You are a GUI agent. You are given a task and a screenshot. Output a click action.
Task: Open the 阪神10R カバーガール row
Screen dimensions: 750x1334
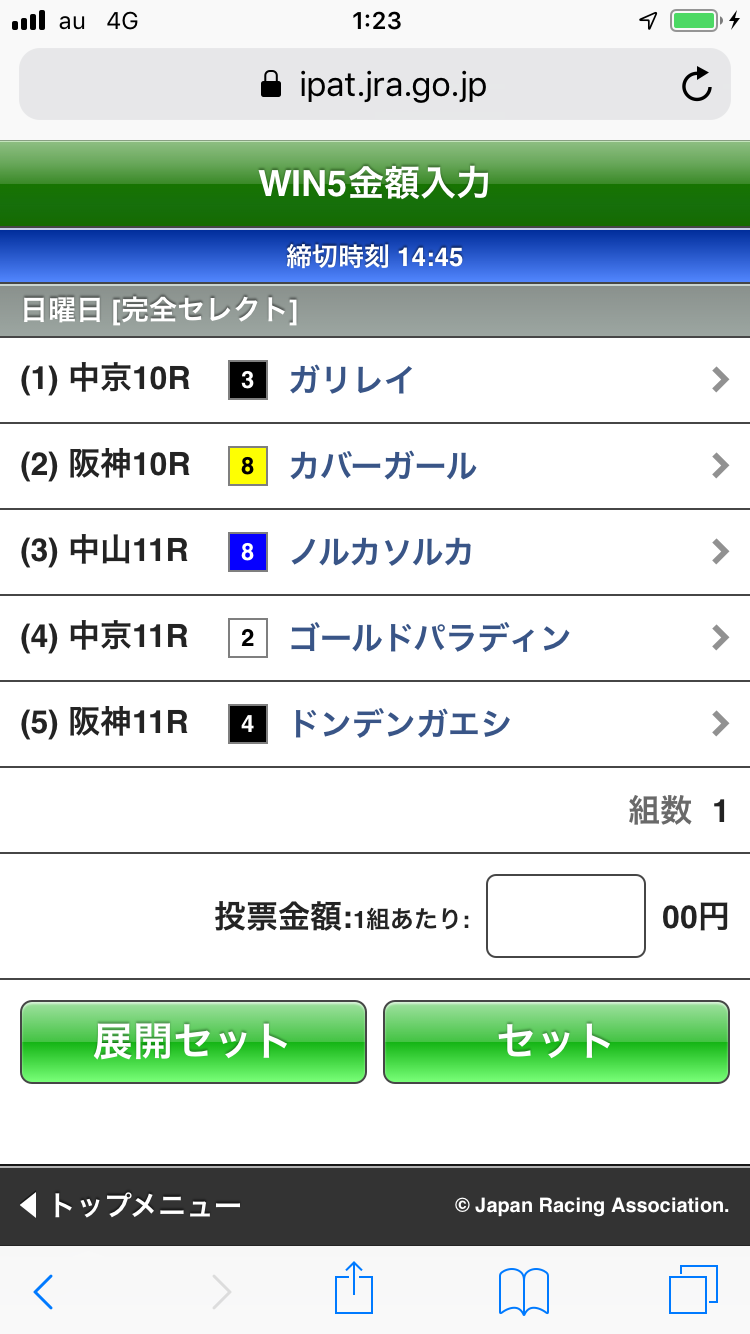pos(375,466)
